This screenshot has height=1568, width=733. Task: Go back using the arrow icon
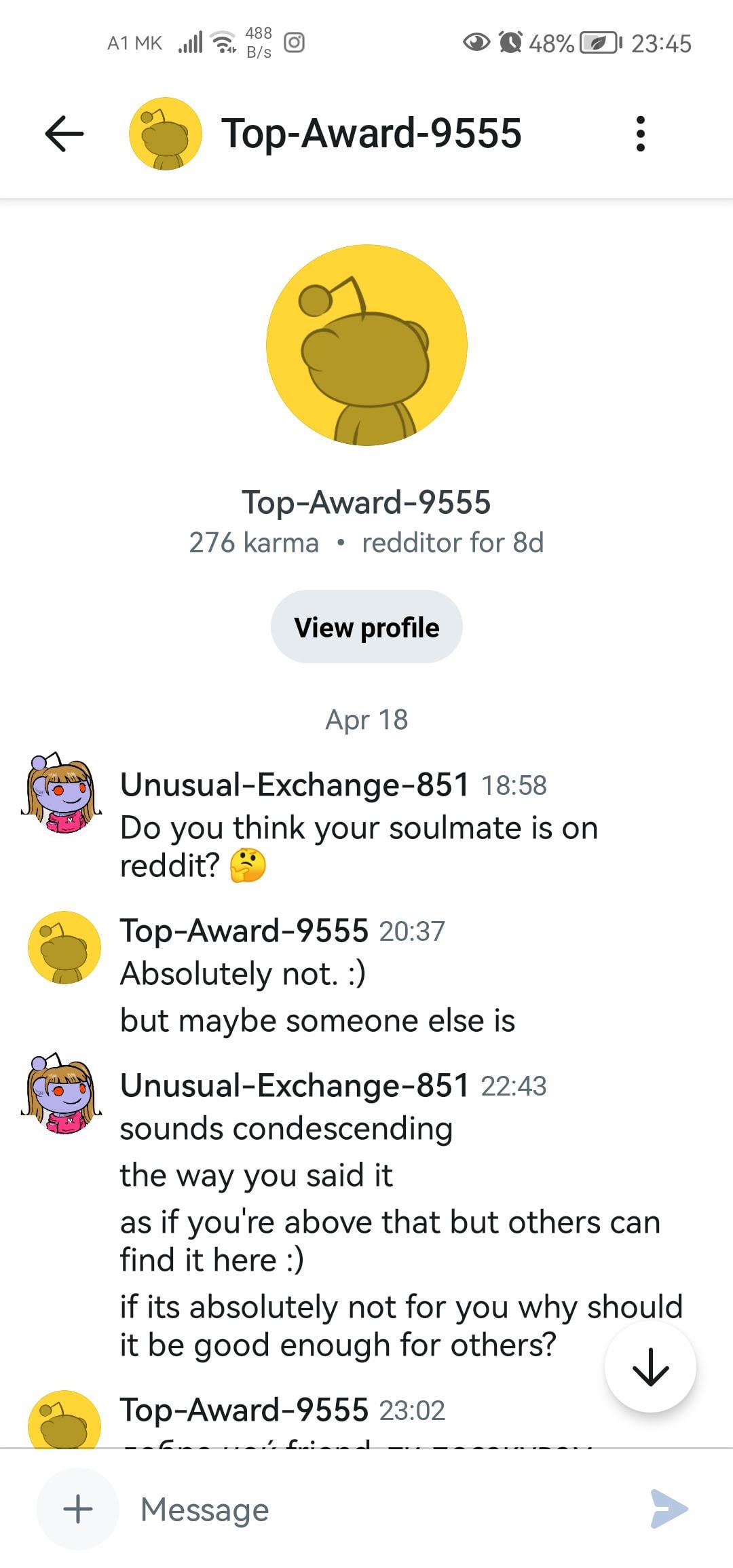64,133
